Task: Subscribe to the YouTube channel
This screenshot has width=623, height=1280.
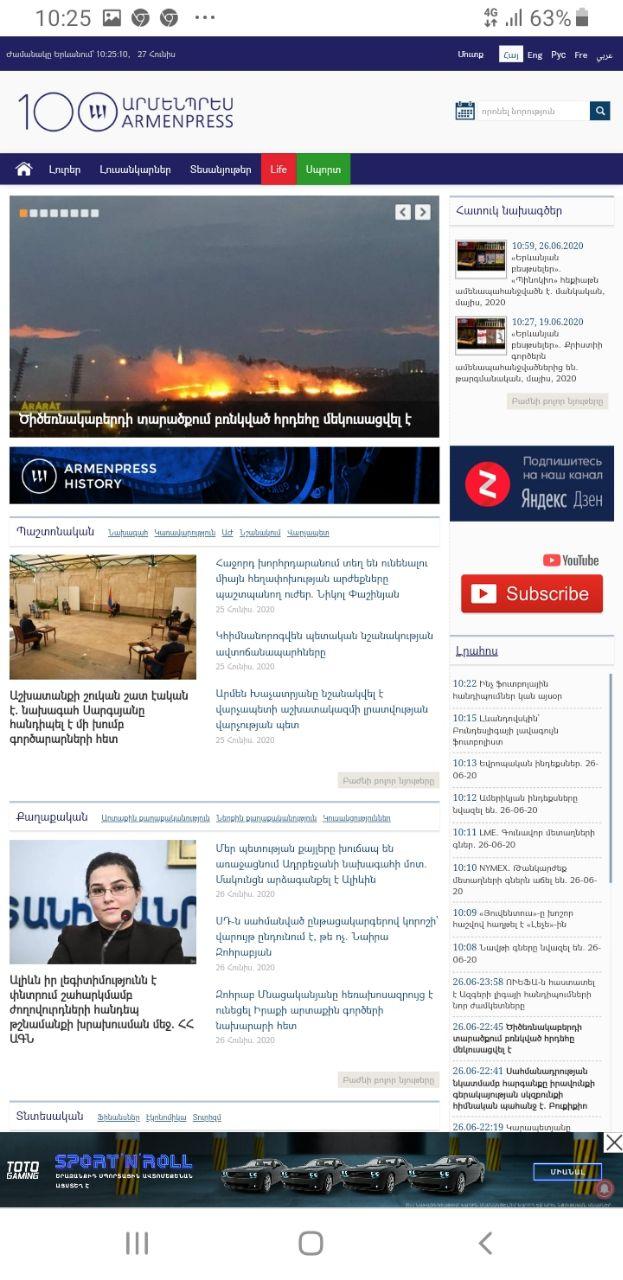Action: coord(531,594)
